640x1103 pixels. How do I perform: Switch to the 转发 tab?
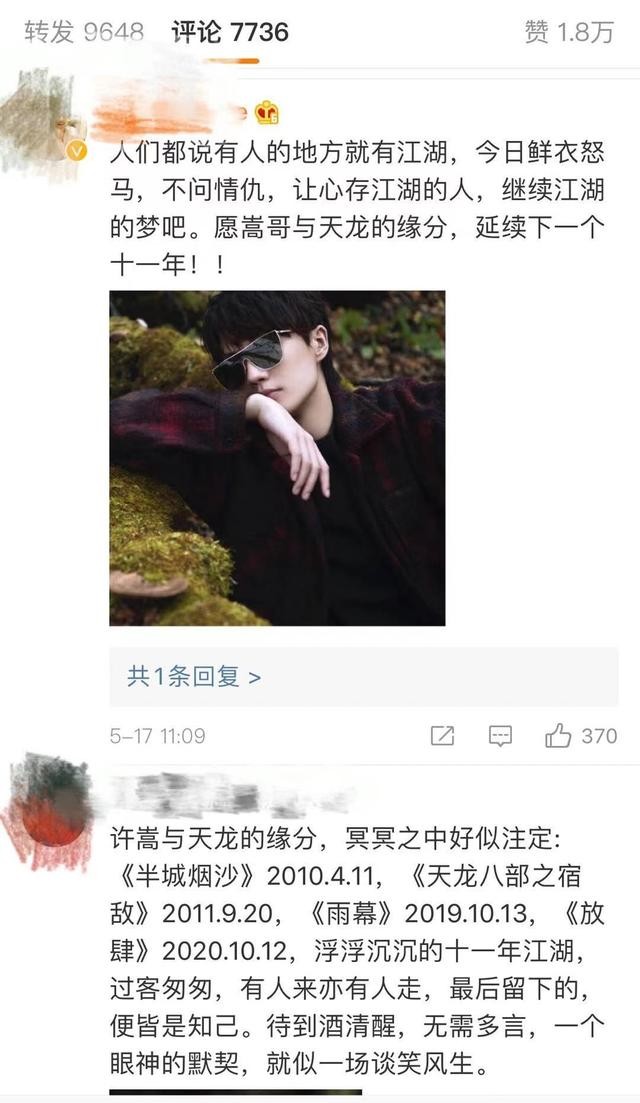[84, 32]
